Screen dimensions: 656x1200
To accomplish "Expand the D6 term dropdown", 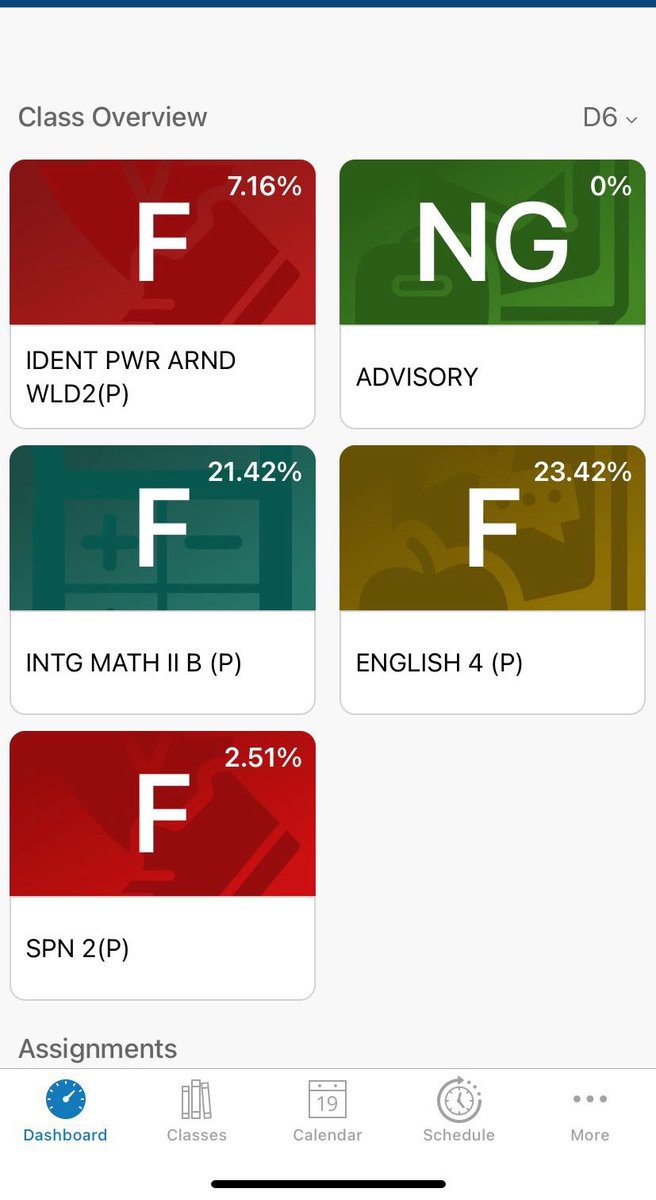I will [x=609, y=118].
